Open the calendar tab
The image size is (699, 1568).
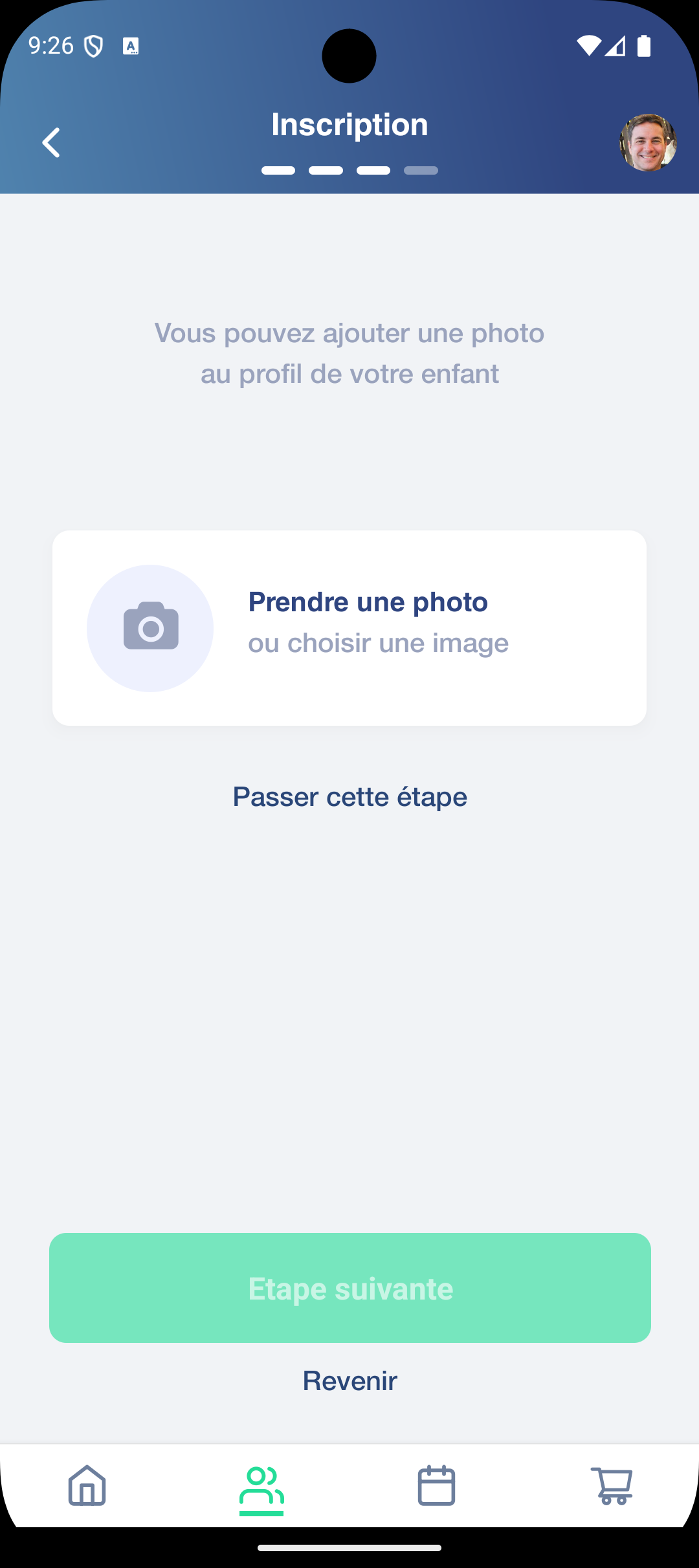click(436, 1485)
